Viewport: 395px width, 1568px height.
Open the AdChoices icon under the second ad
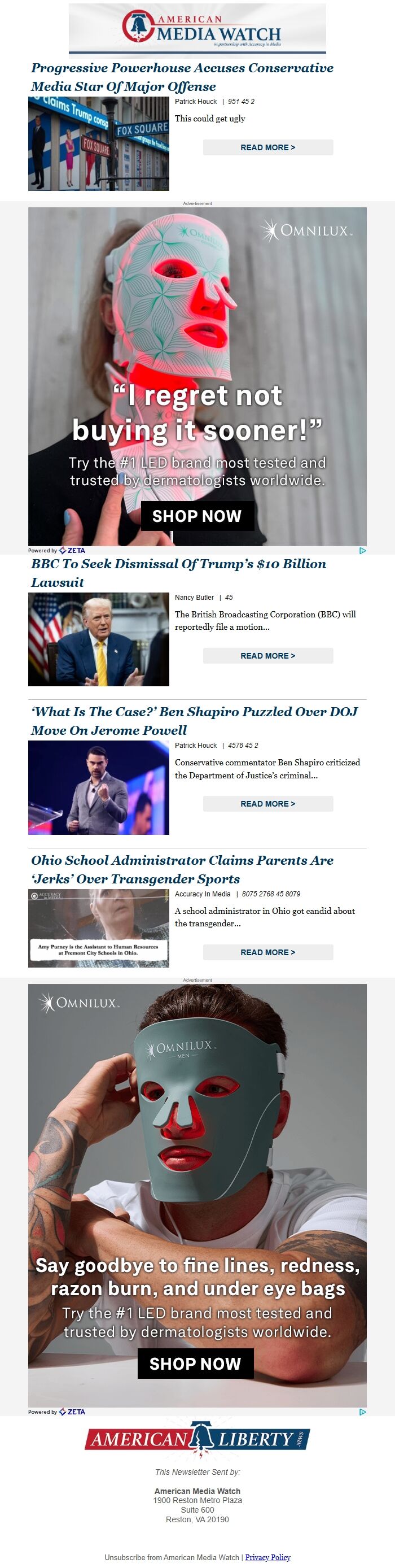362,1412
